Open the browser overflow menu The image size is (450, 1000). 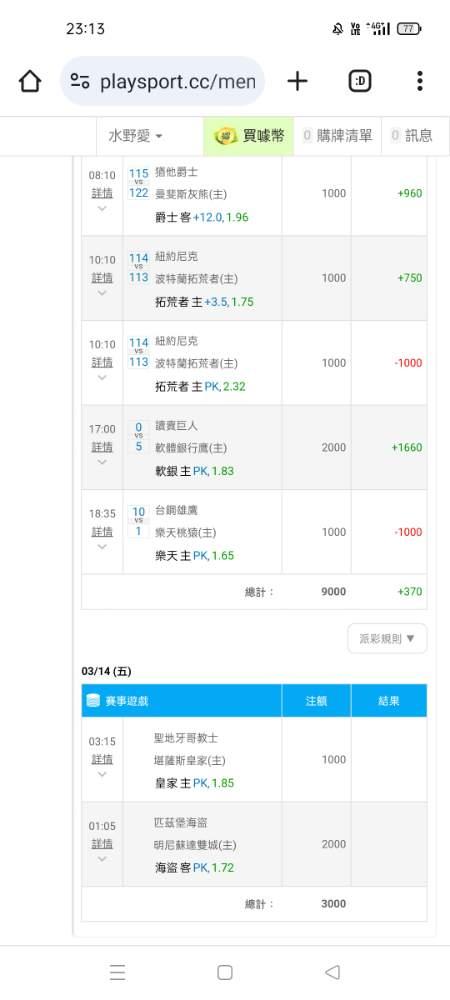coord(419,81)
